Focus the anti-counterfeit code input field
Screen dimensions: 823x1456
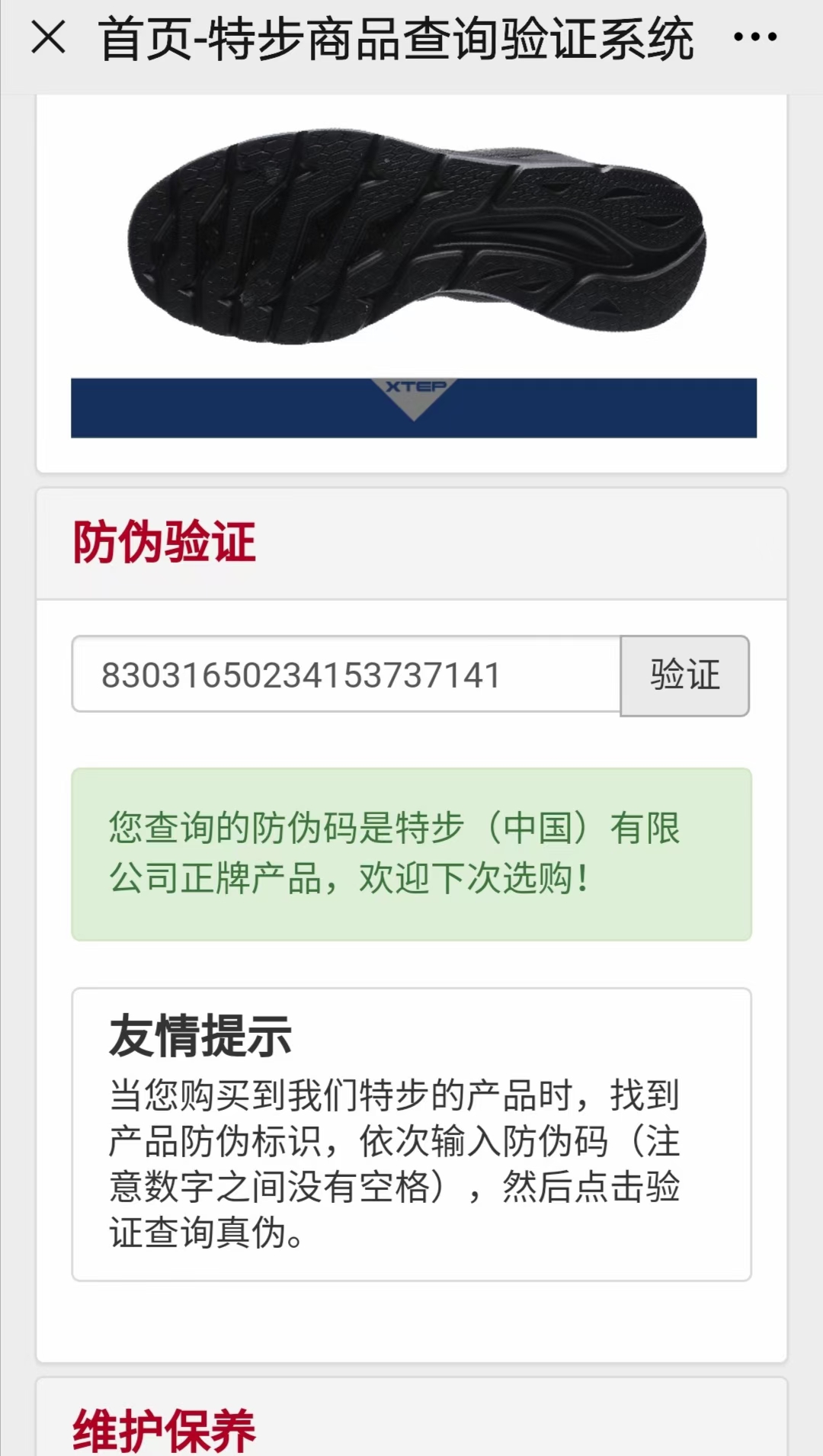pos(346,675)
